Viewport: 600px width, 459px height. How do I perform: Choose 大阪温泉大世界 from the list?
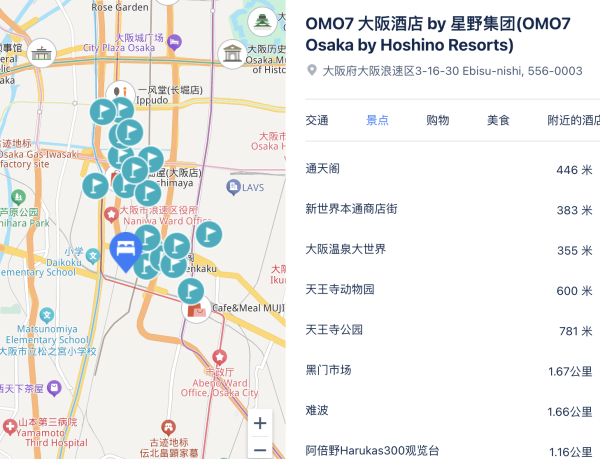(x=450, y=249)
